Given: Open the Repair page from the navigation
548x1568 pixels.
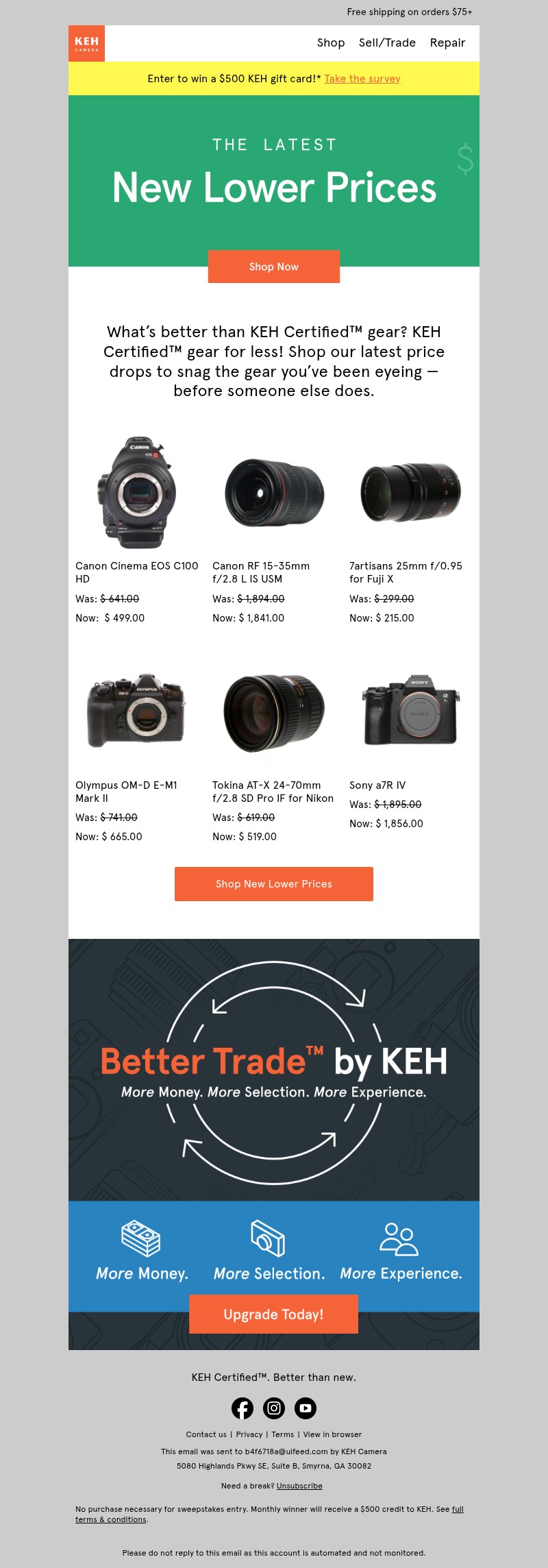Looking at the screenshot, I should point(447,42).
